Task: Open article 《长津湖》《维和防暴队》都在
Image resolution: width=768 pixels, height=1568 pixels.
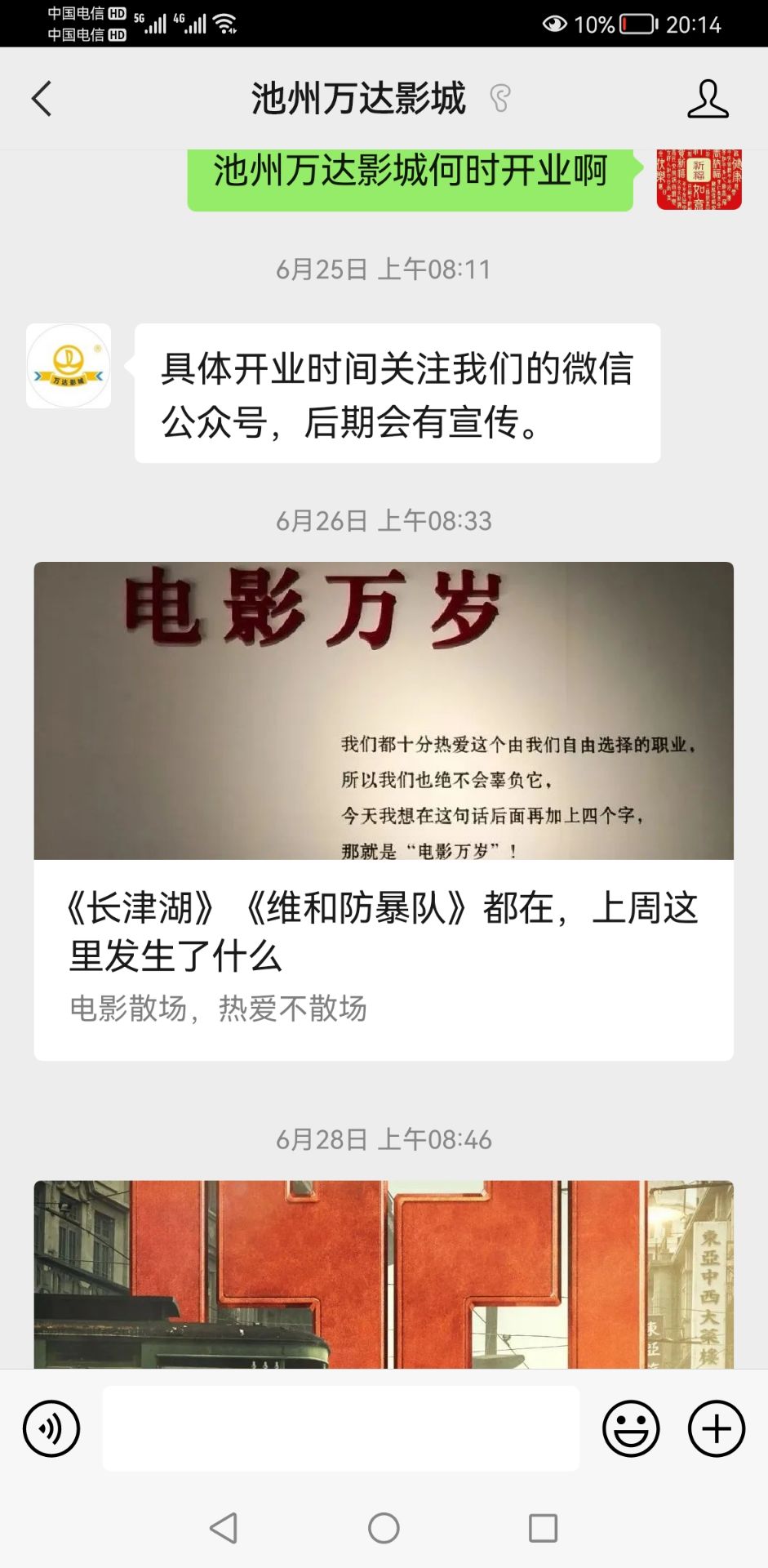Action: coord(383,931)
